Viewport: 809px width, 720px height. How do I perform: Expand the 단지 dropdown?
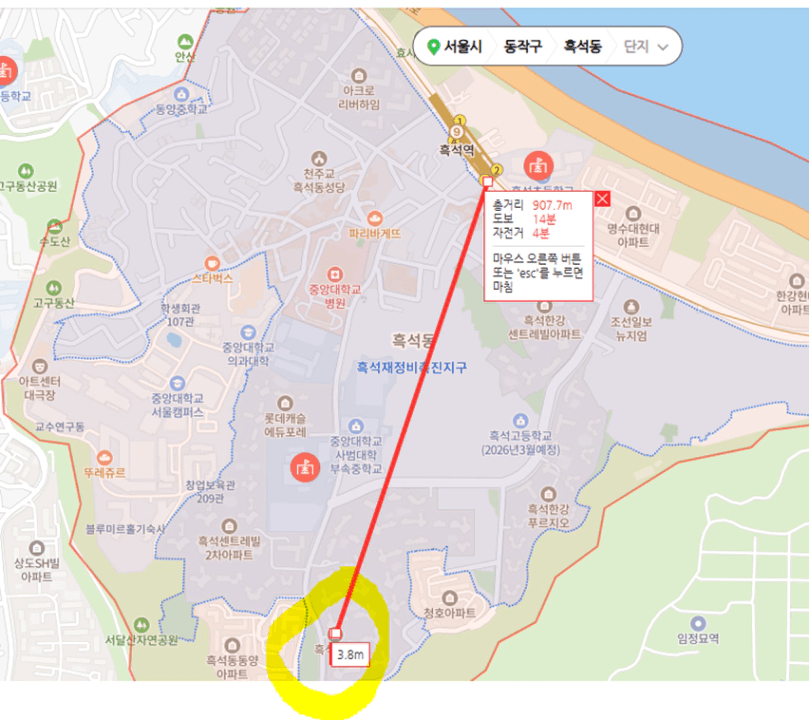(645, 46)
